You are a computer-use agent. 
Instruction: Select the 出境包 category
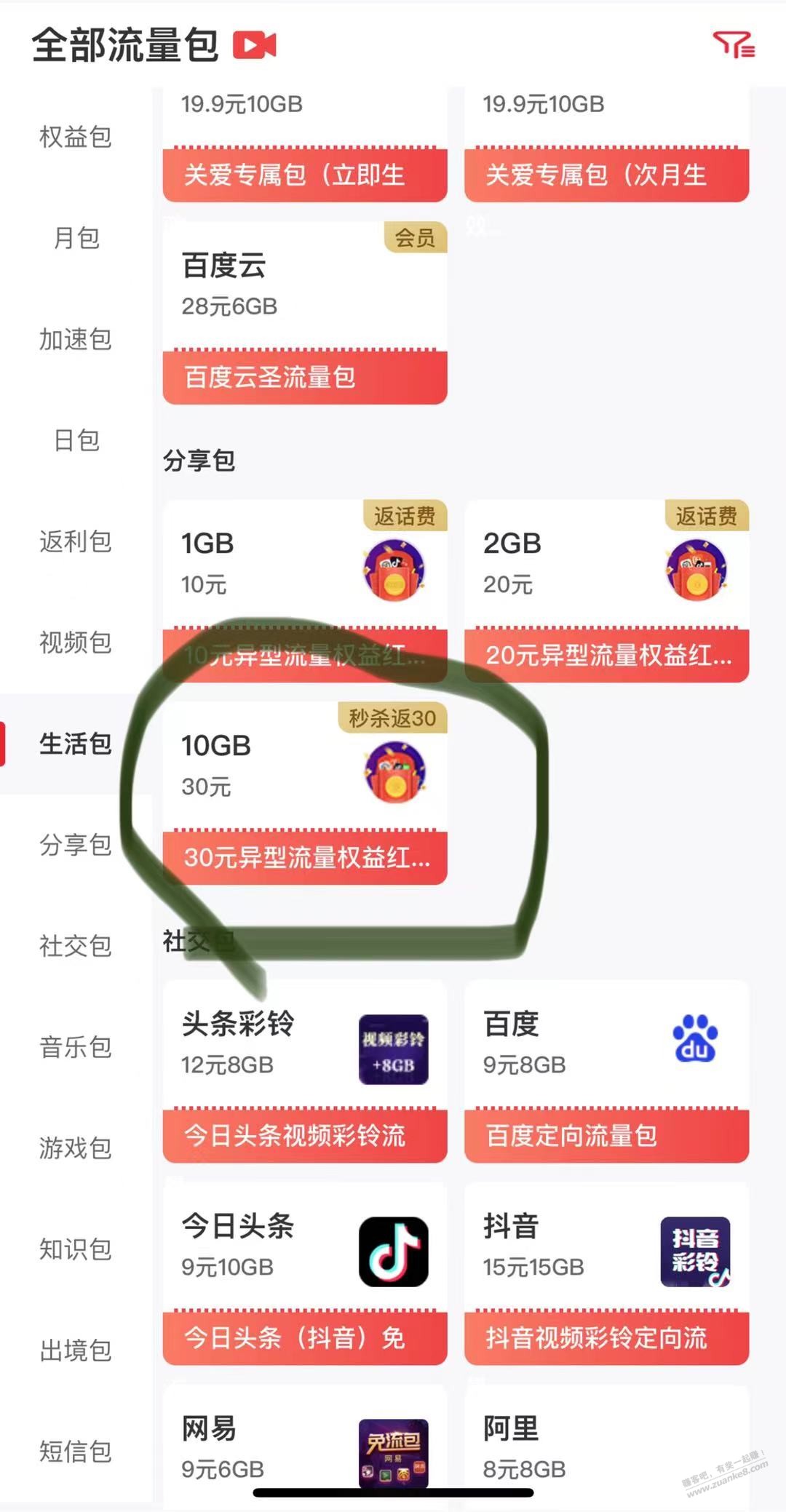(x=76, y=1350)
